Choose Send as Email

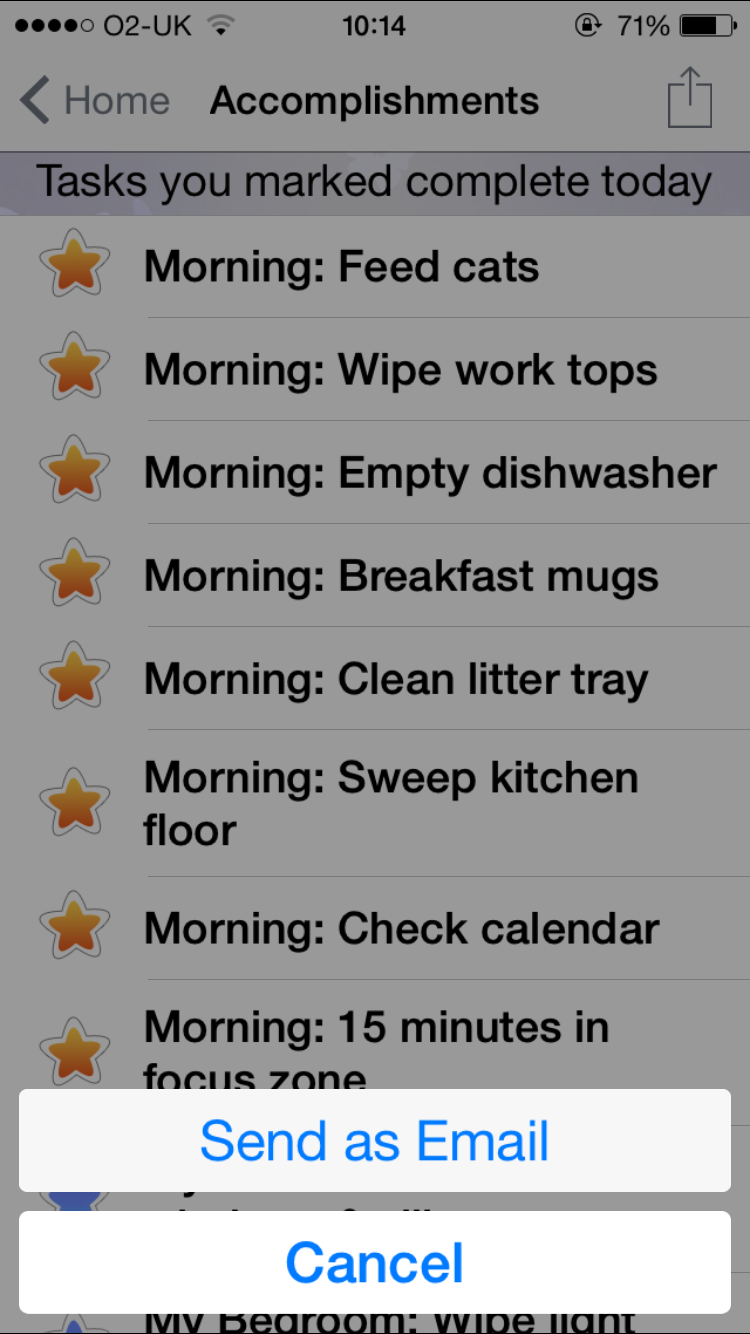tap(375, 1140)
